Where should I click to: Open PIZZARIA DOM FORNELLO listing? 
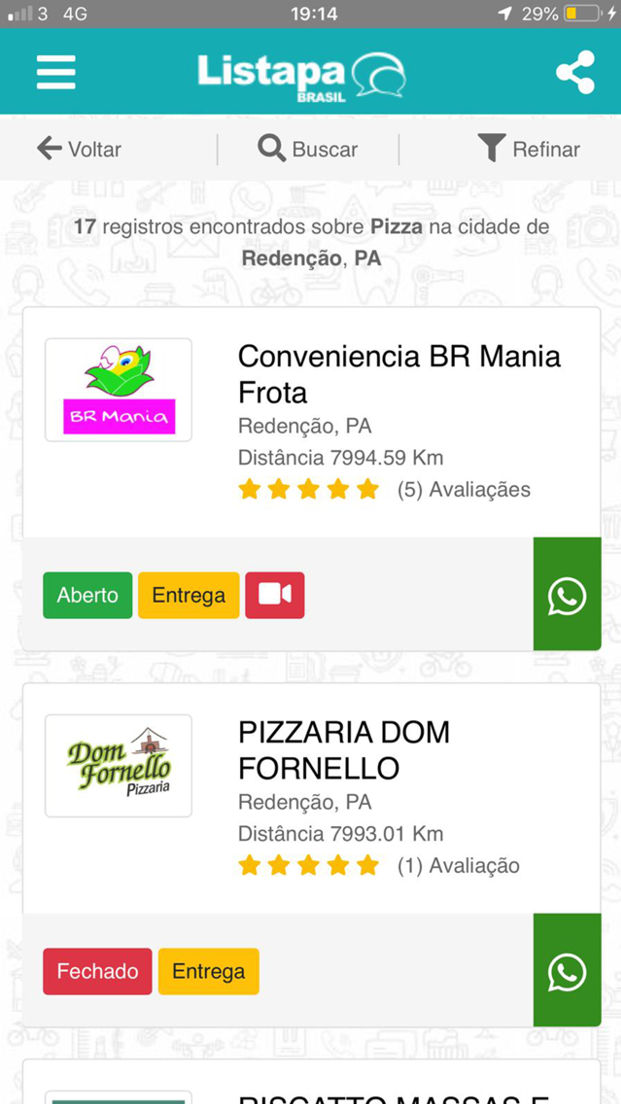click(x=344, y=750)
